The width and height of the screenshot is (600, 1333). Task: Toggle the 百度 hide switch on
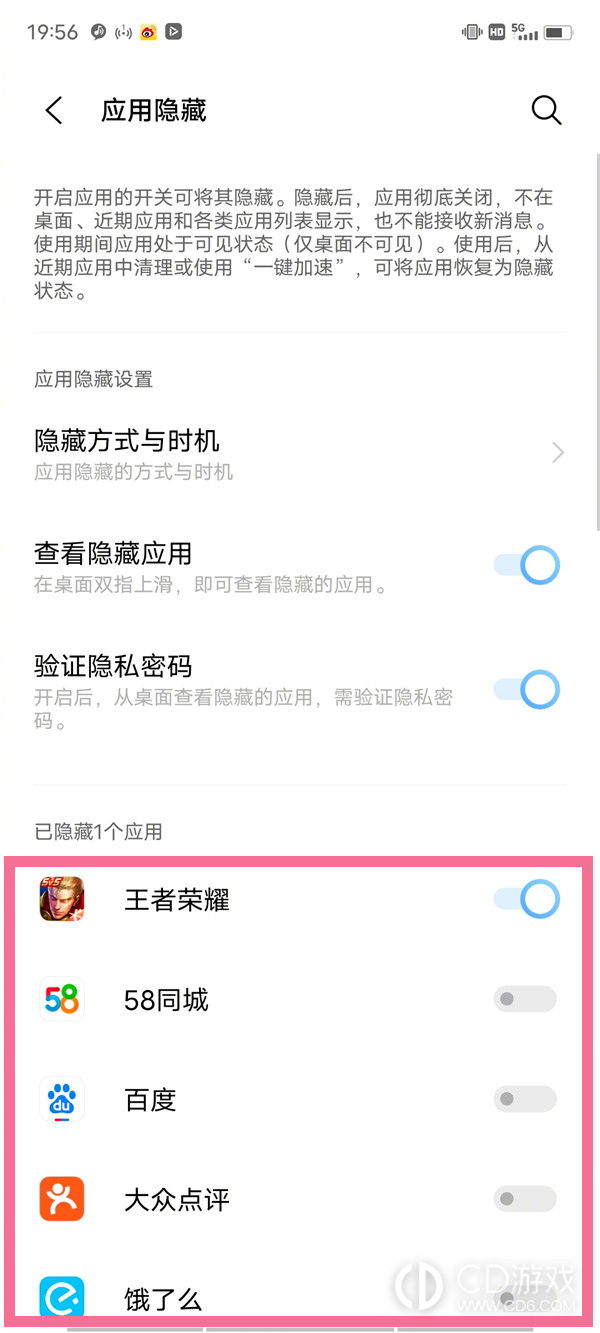click(525, 1099)
